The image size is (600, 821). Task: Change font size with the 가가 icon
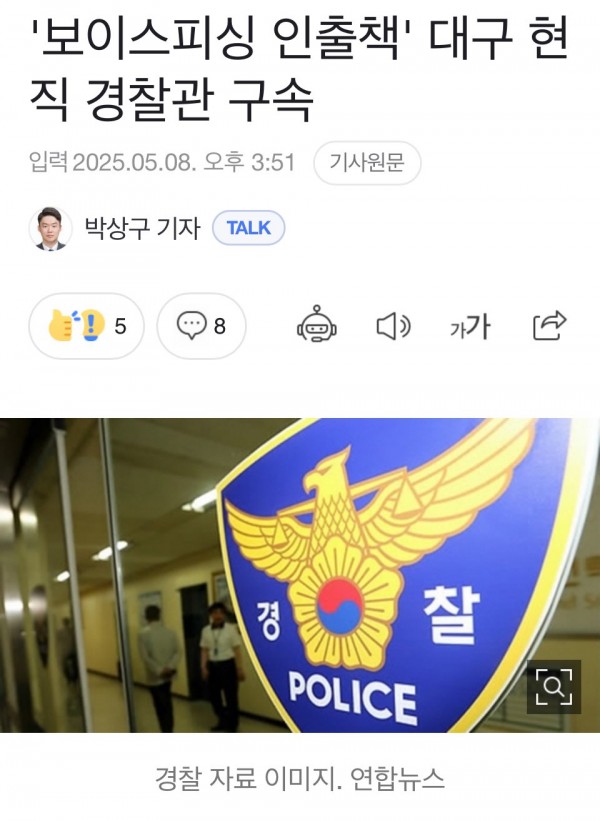(469, 326)
